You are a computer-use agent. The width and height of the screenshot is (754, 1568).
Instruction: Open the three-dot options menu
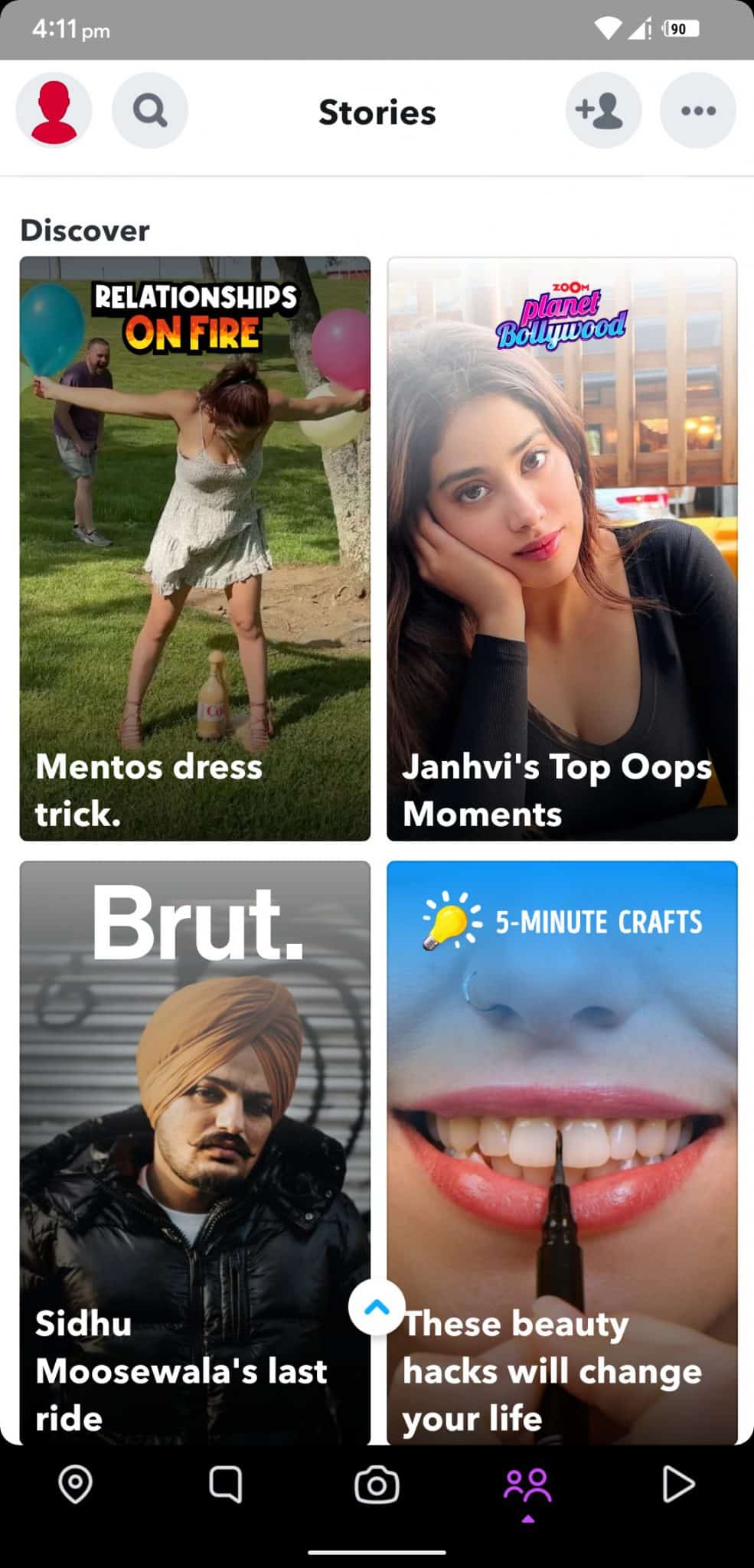point(697,109)
